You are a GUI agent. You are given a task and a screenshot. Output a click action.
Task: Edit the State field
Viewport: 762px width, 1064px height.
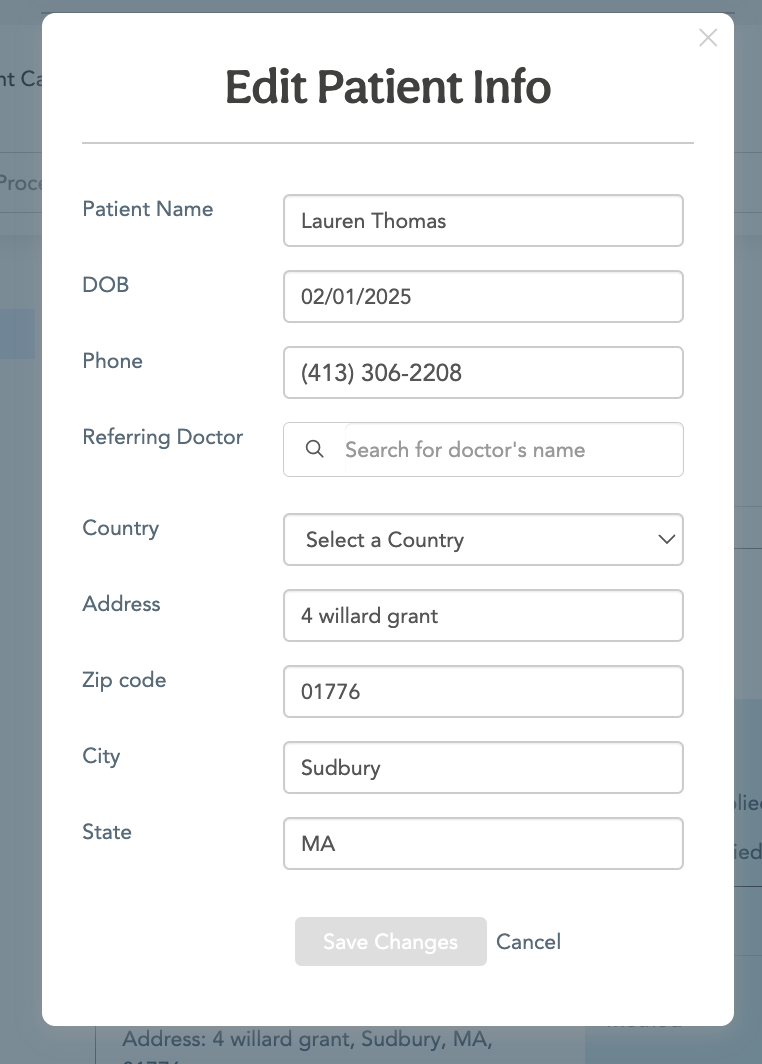click(483, 844)
